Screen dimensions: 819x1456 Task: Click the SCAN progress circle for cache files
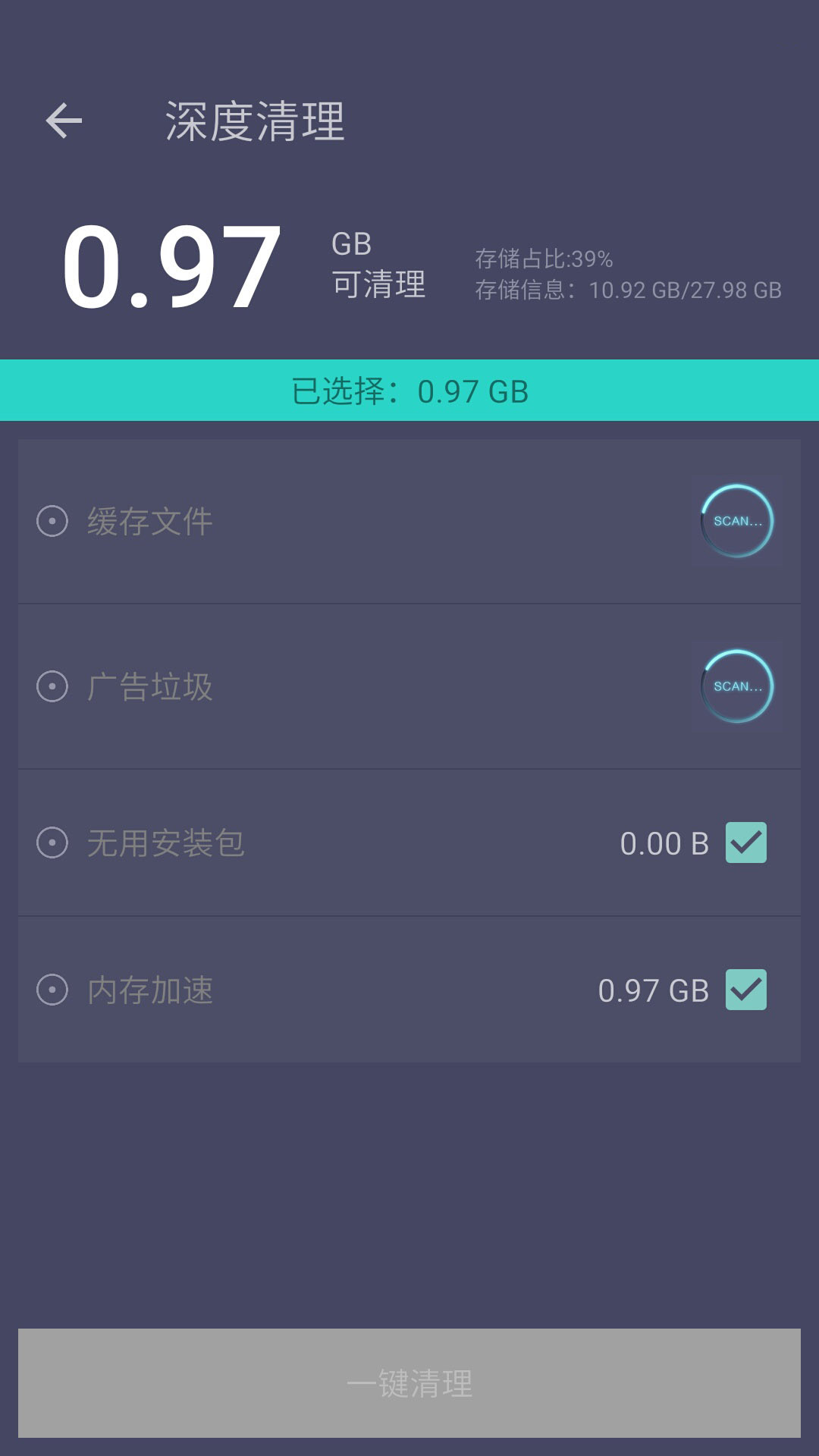(736, 521)
